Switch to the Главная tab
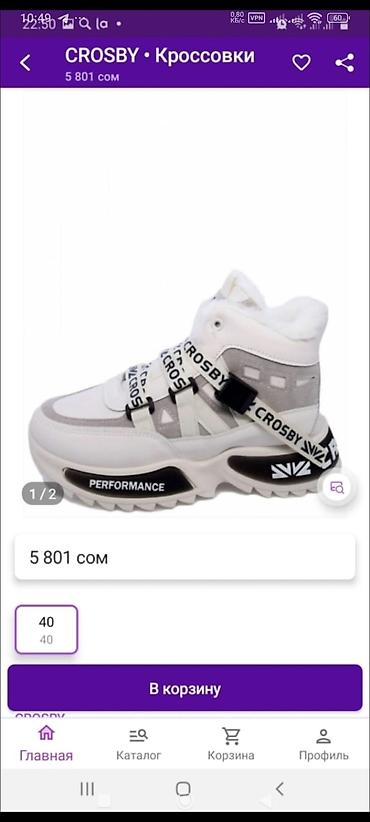The height and width of the screenshot is (822, 370). click(x=46, y=744)
